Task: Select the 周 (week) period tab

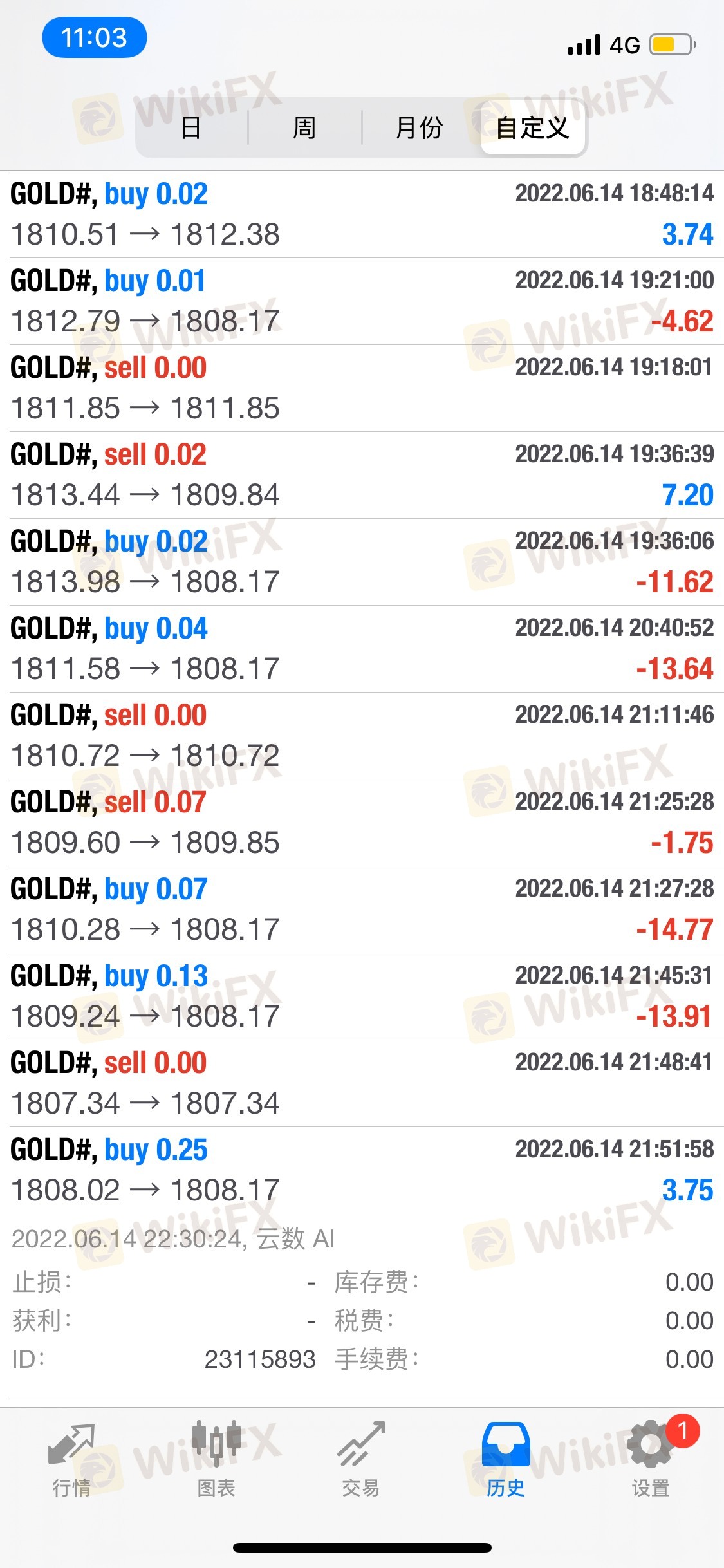Action: pyautogui.click(x=304, y=127)
